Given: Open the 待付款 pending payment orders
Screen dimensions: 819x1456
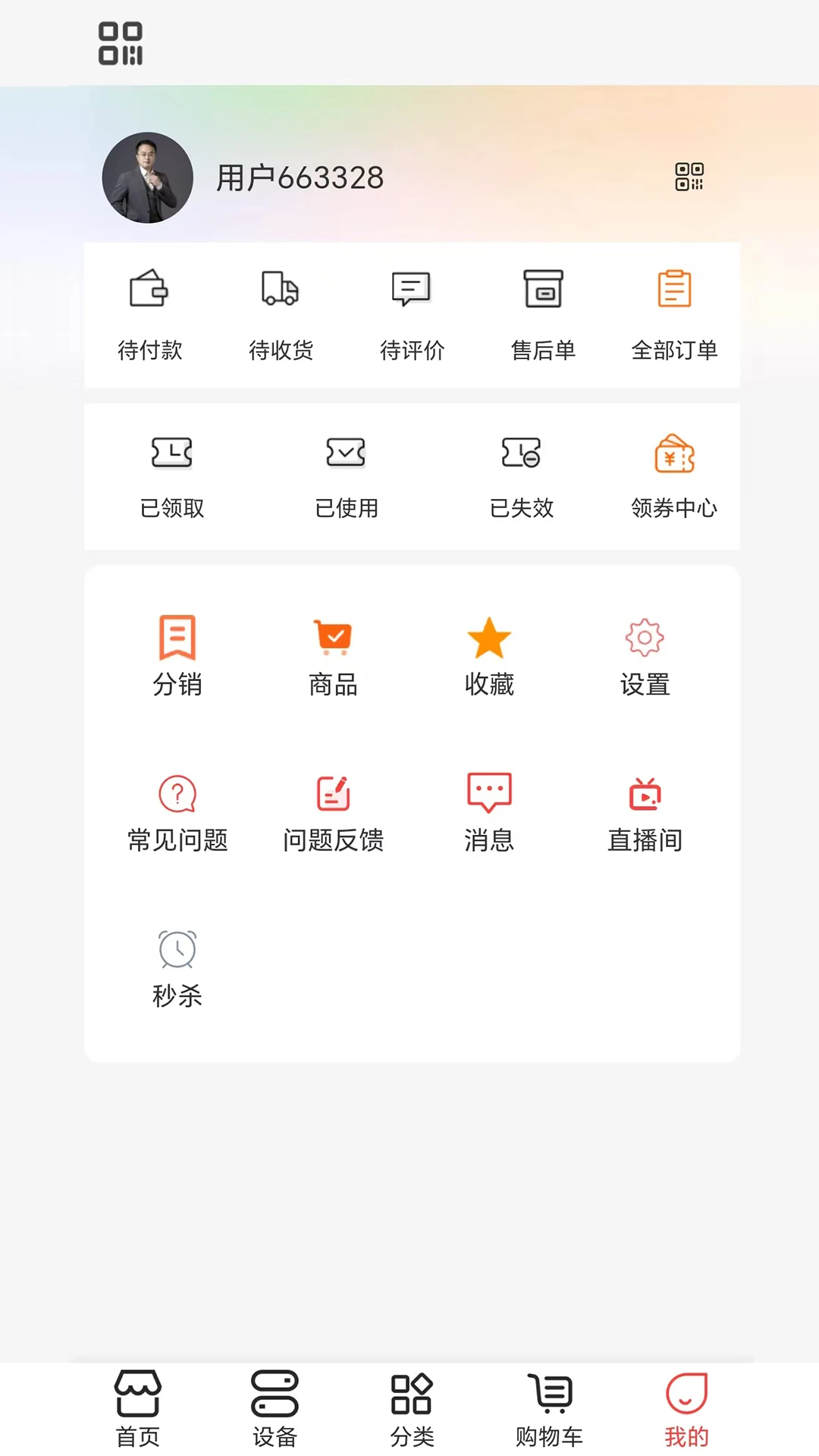Looking at the screenshot, I should tap(149, 313).
